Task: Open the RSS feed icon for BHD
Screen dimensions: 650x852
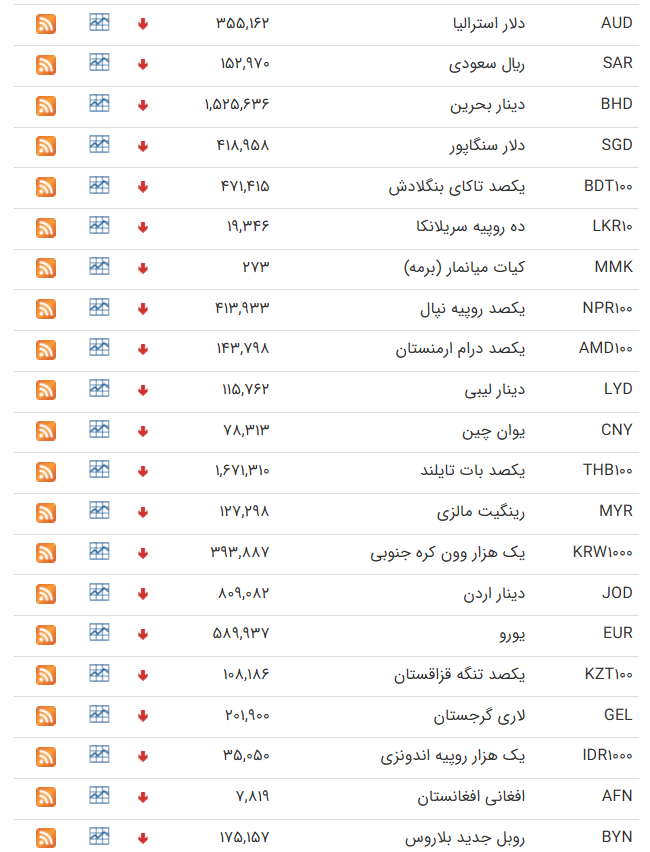Action: 46,105
